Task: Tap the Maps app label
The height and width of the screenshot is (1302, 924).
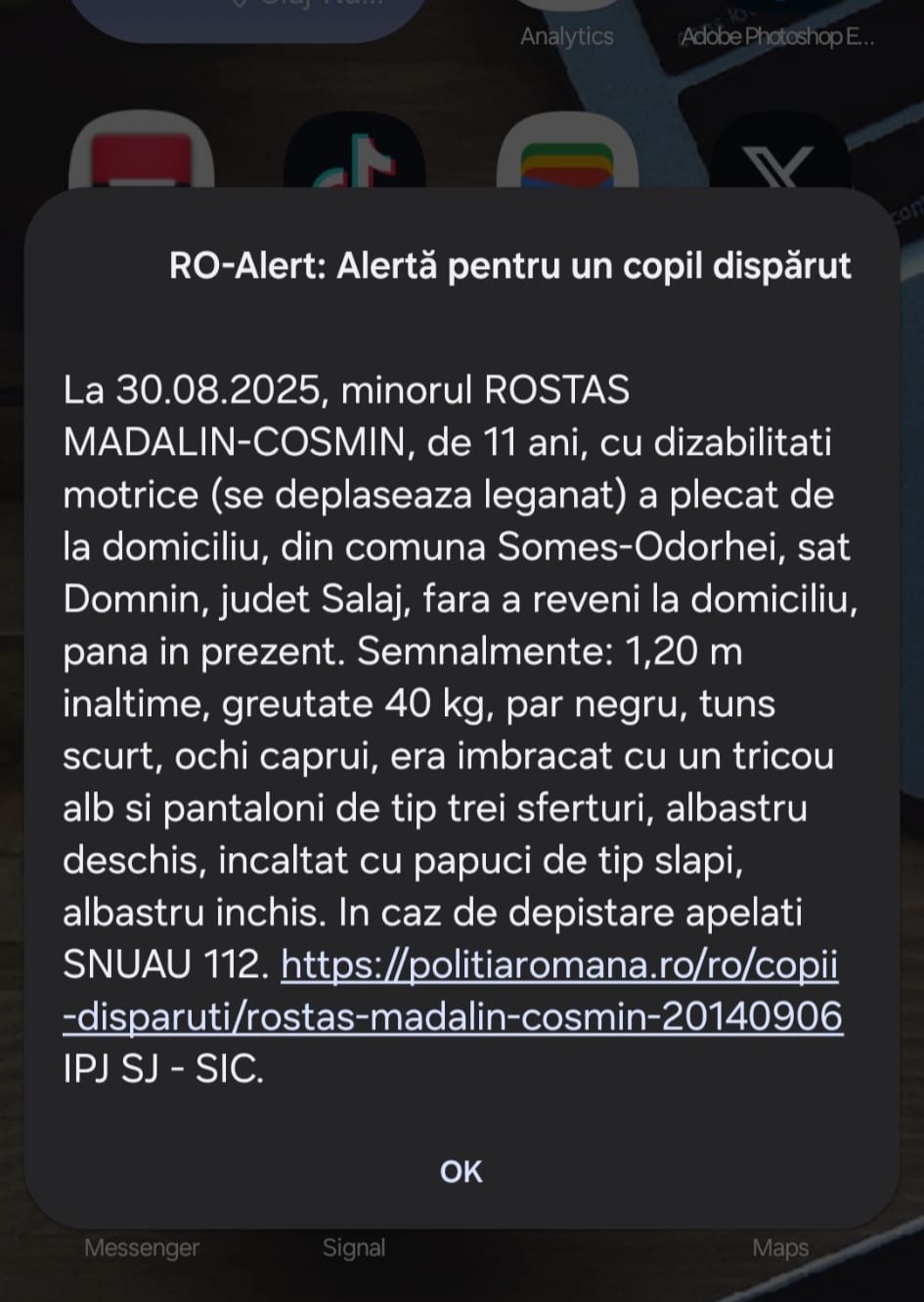Action: tap(781, 1247)
